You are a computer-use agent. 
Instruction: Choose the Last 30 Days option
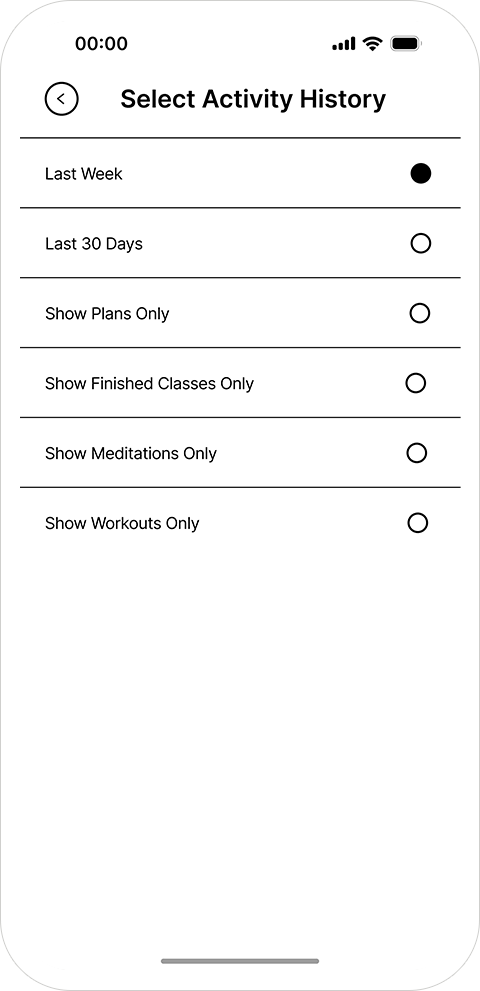(x=240, y=243)
